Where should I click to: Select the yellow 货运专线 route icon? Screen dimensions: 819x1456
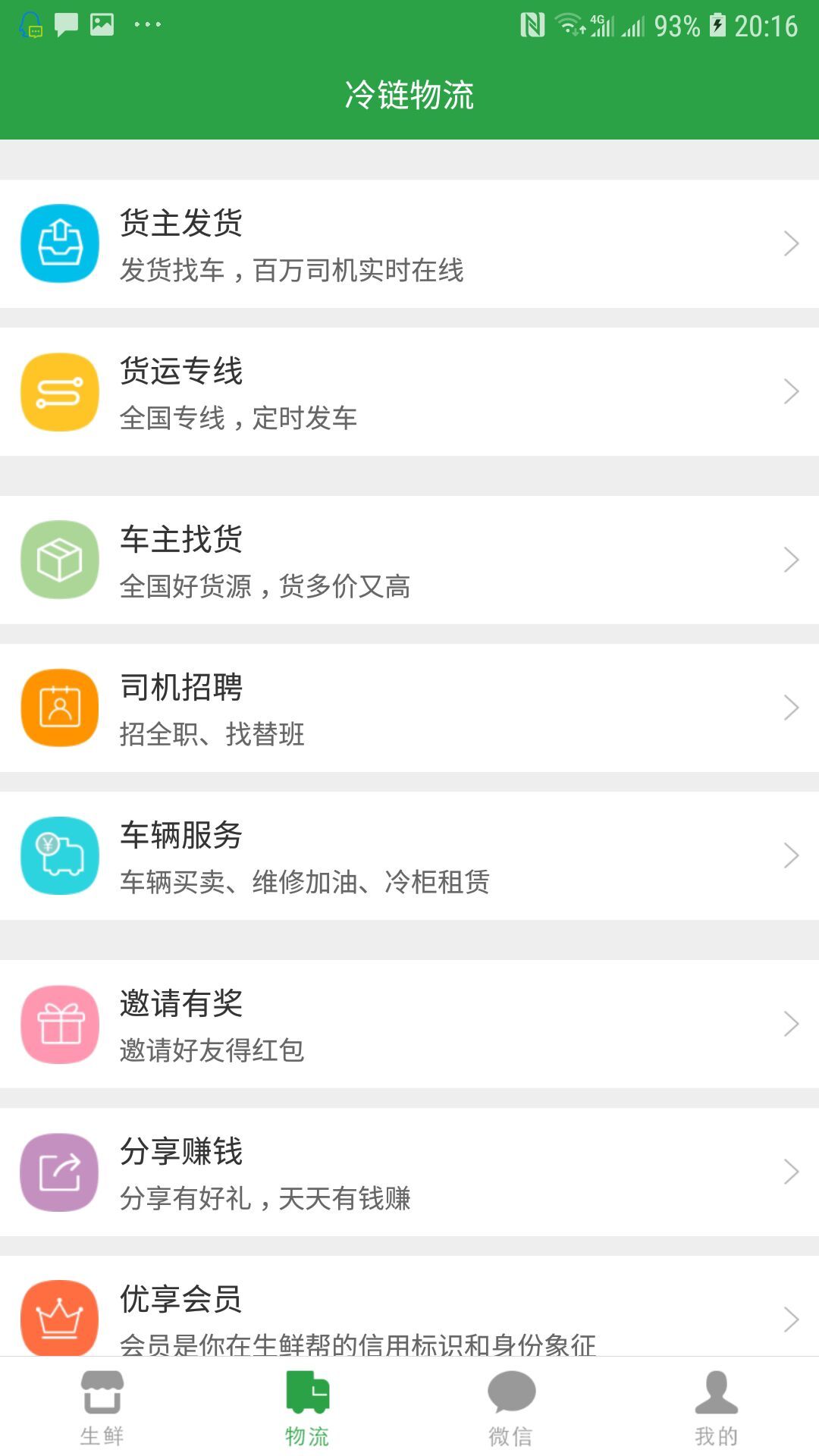tap(61, 393)
